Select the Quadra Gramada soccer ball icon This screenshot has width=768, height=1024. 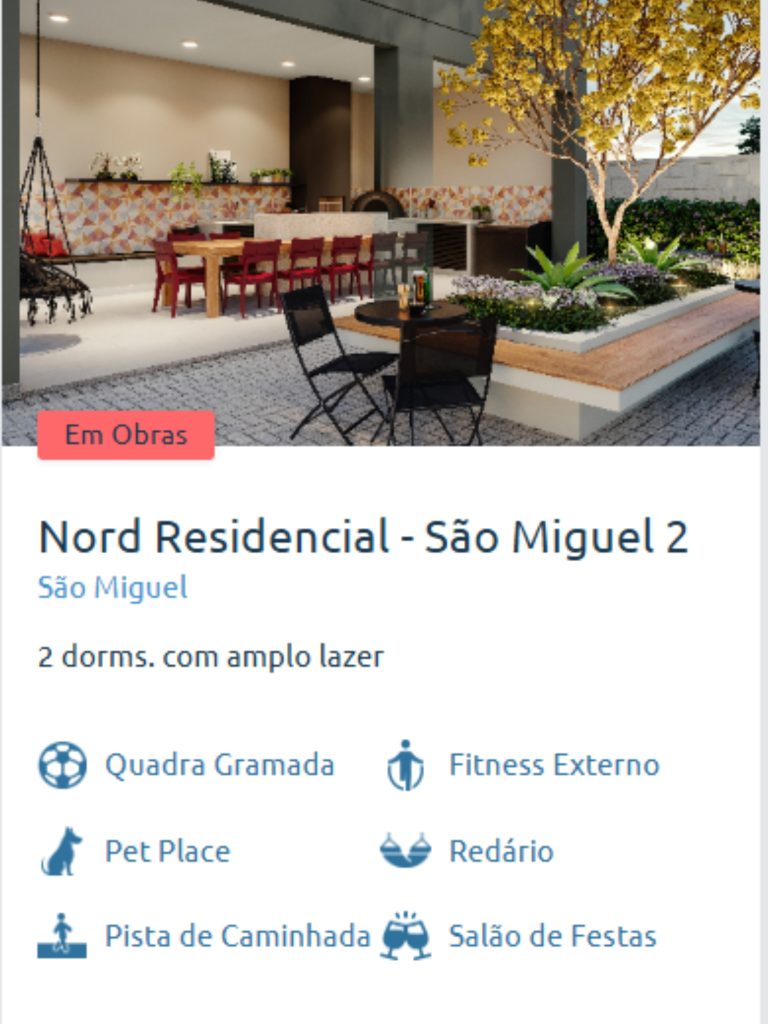click(x=64, y=765)
